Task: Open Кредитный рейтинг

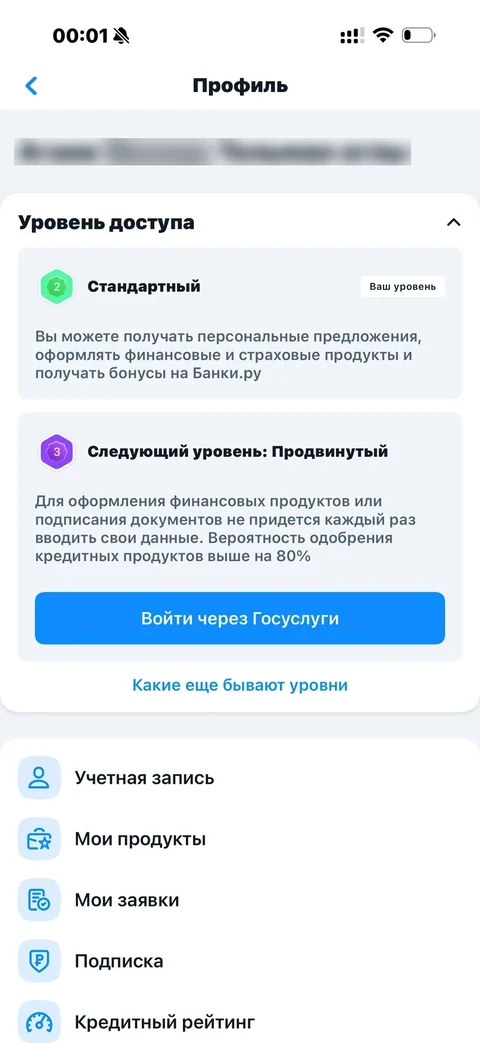Action: [x=240, y=1021]
